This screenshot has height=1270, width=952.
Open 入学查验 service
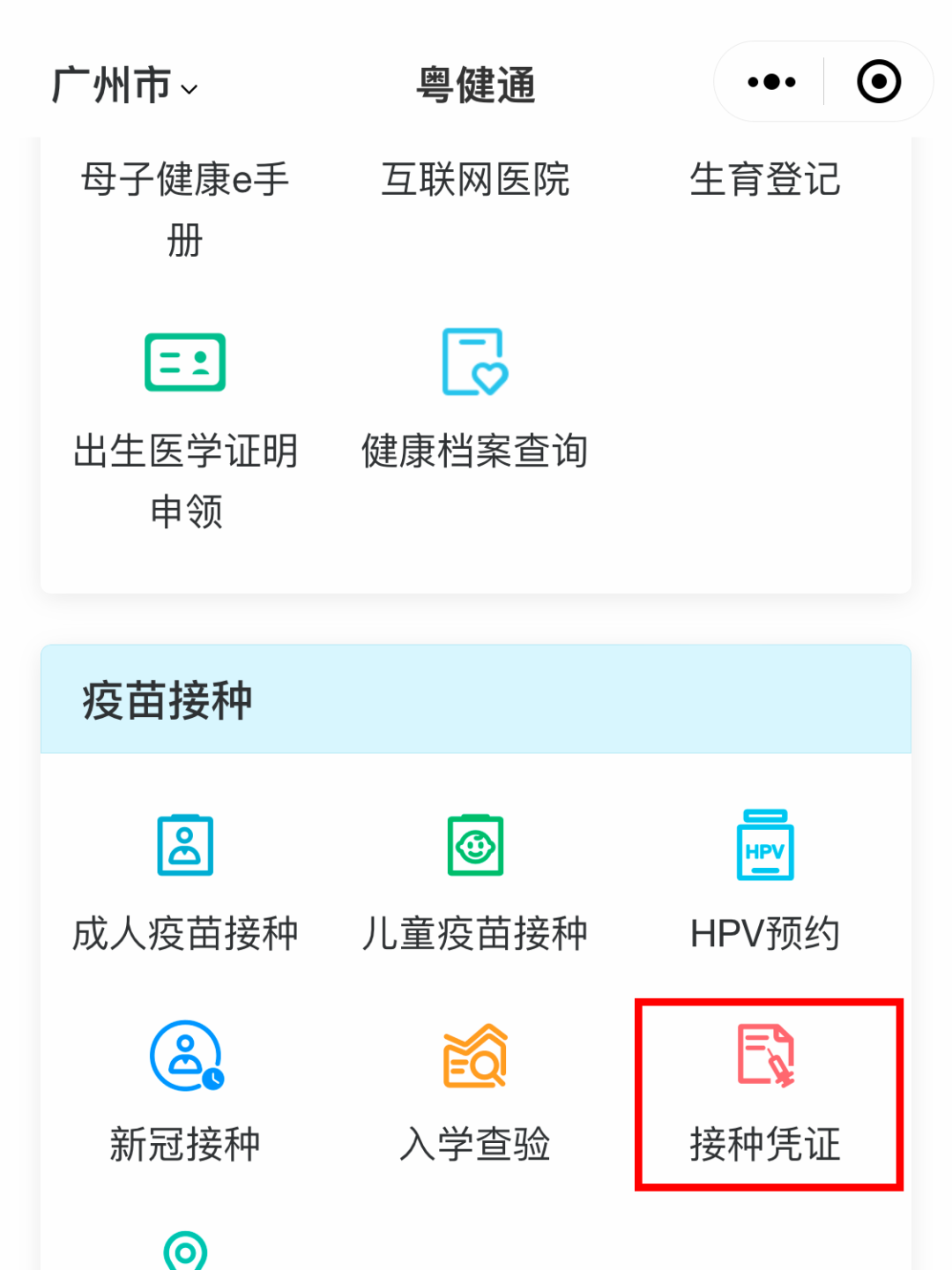475,1092
